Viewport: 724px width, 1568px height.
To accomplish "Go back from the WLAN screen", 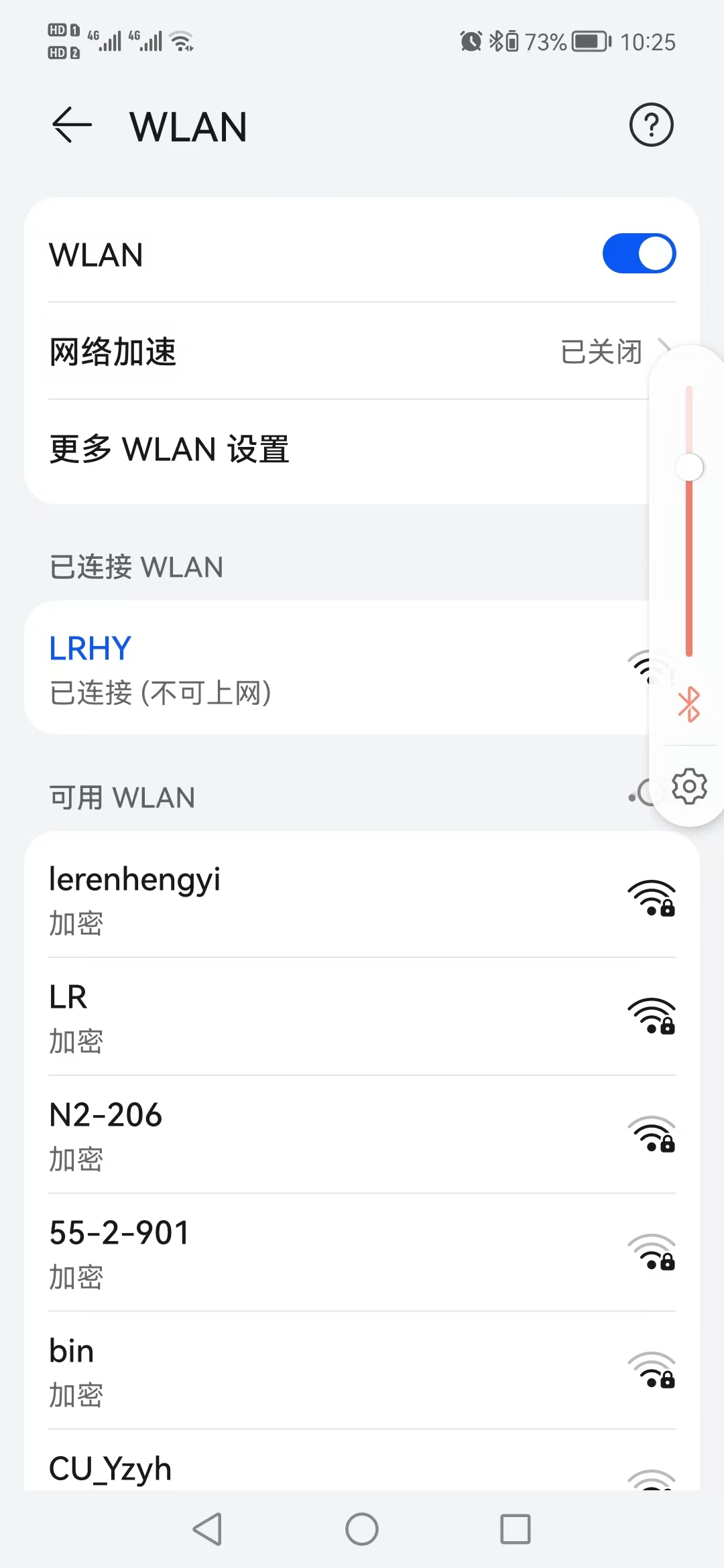I will click(x=72, y=125).
